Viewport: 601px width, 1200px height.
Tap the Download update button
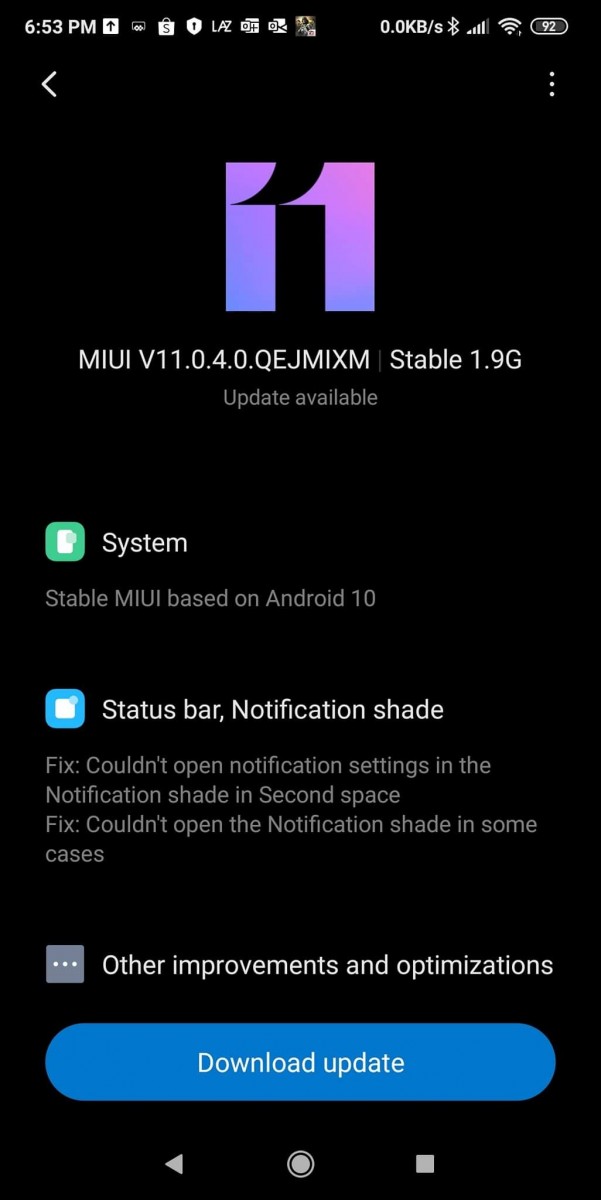click(300, 1062)
